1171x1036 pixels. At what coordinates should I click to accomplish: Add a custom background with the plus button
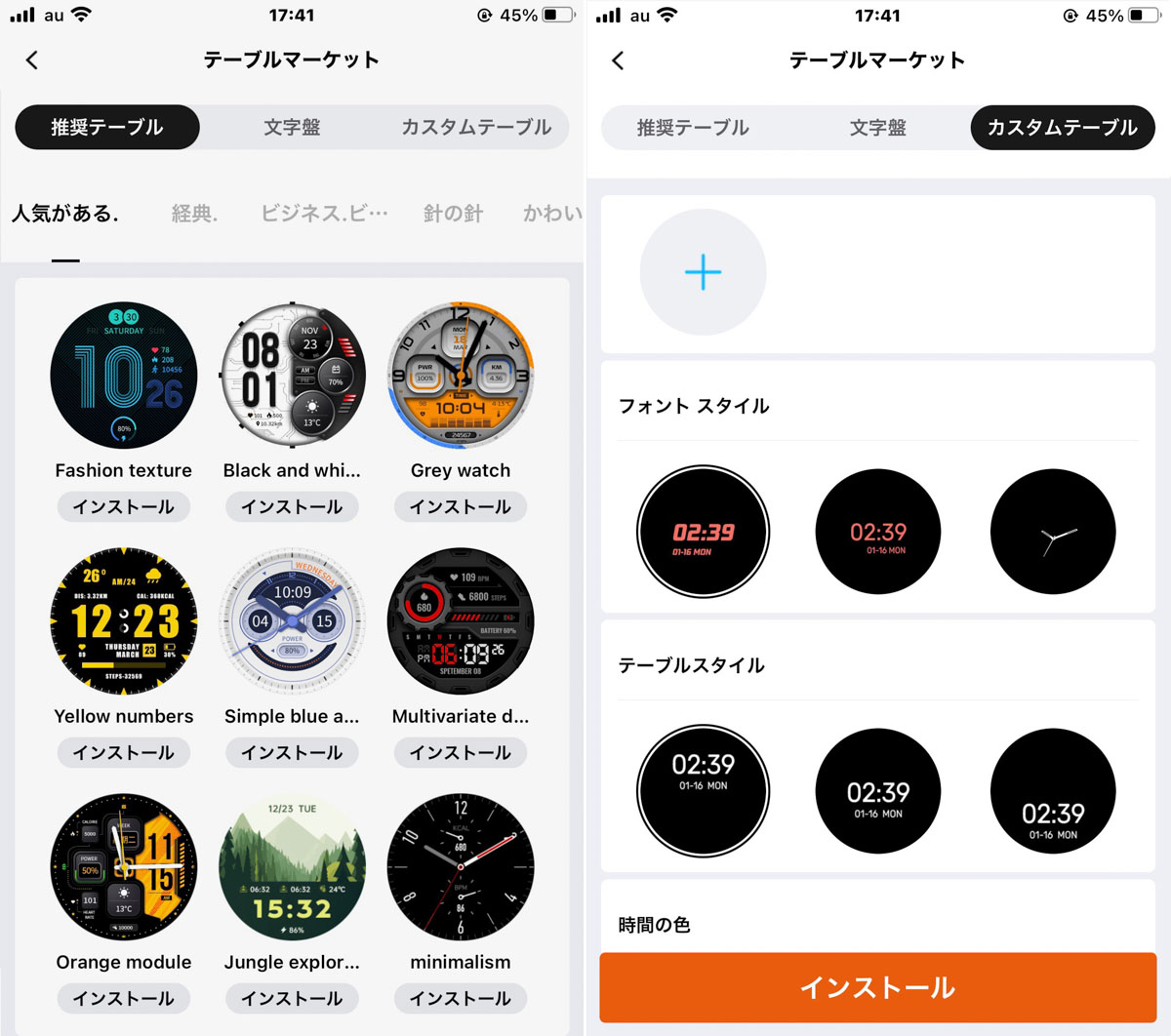[703, 272]
